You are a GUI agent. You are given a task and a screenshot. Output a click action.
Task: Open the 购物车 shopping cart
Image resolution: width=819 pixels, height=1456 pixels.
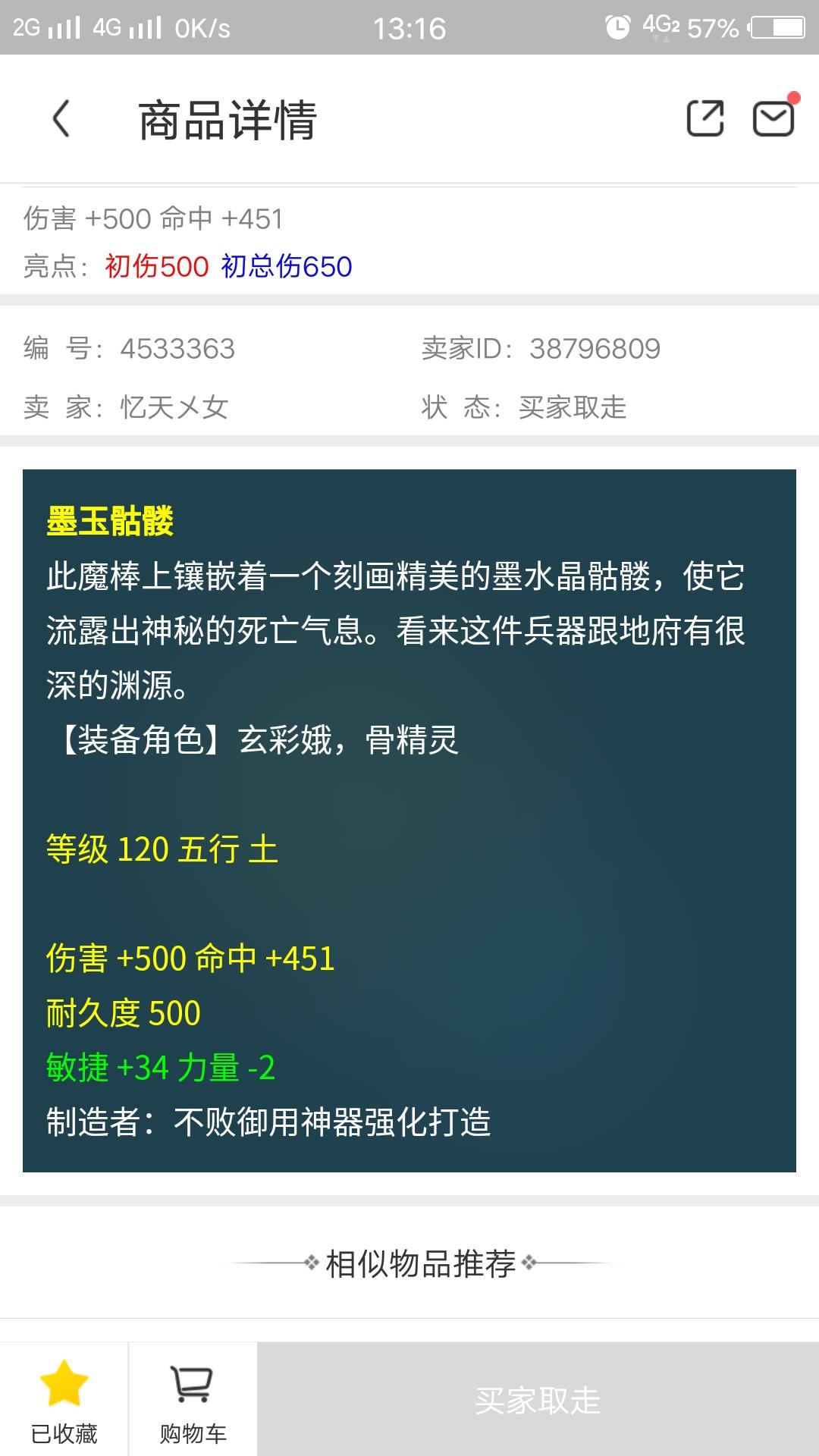coord(193,1399)
